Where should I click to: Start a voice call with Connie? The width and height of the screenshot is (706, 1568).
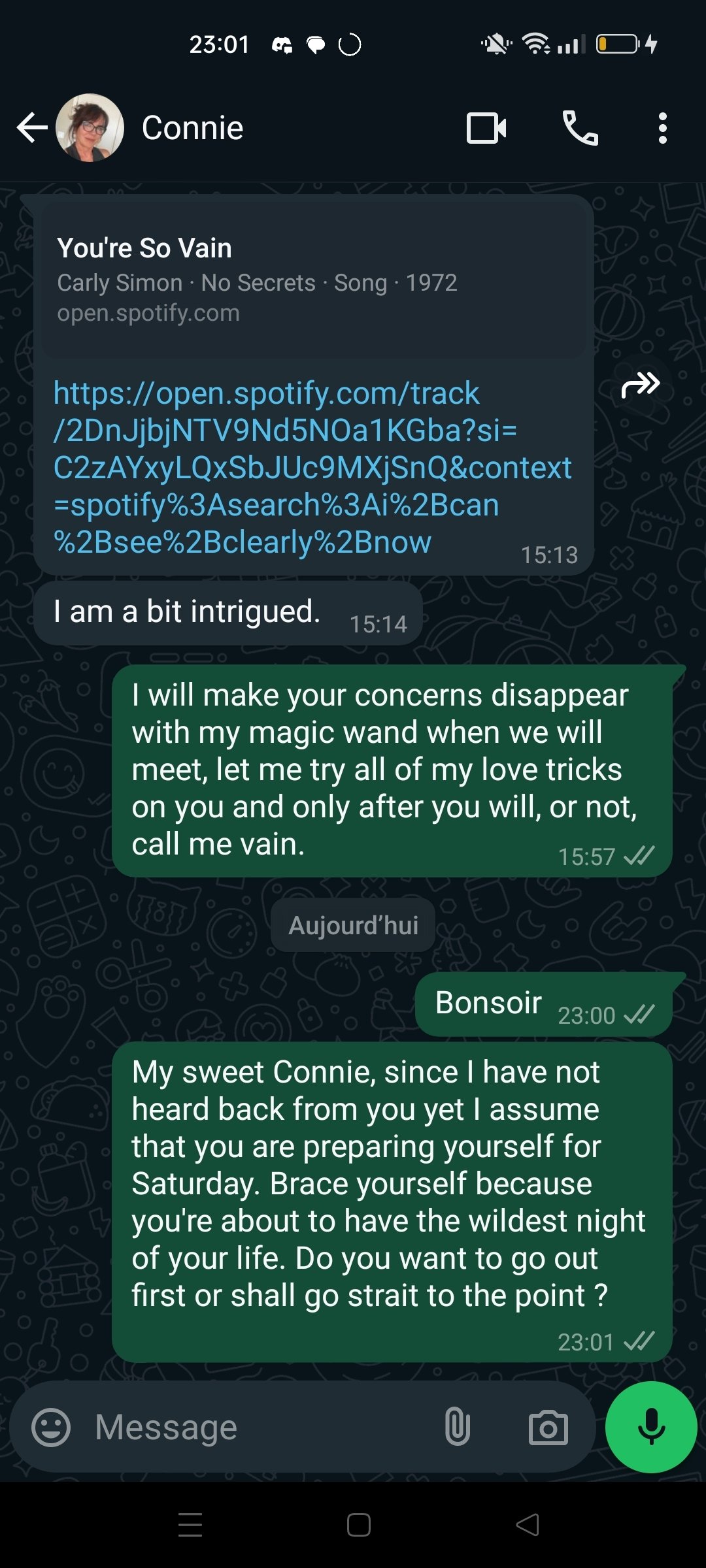(580, 127)
